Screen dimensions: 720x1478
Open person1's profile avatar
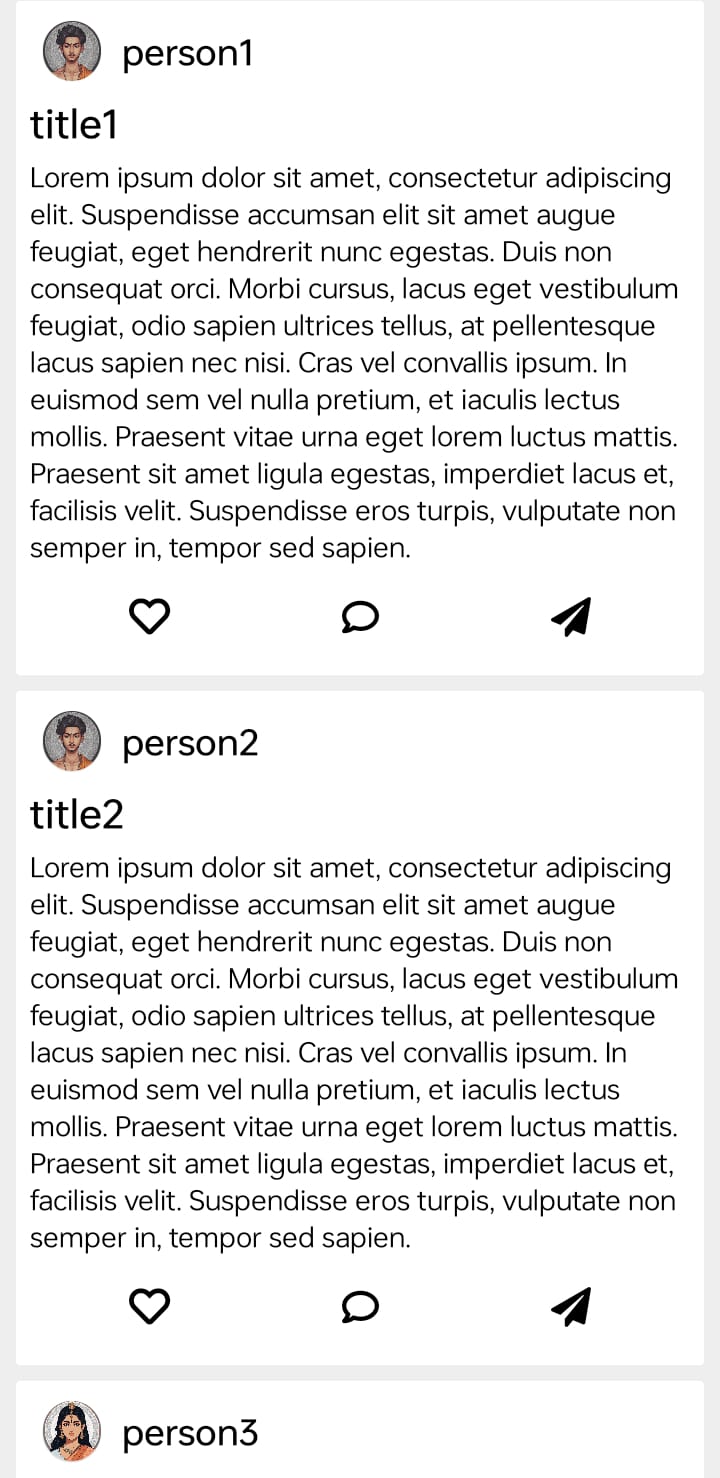point(72,51)
